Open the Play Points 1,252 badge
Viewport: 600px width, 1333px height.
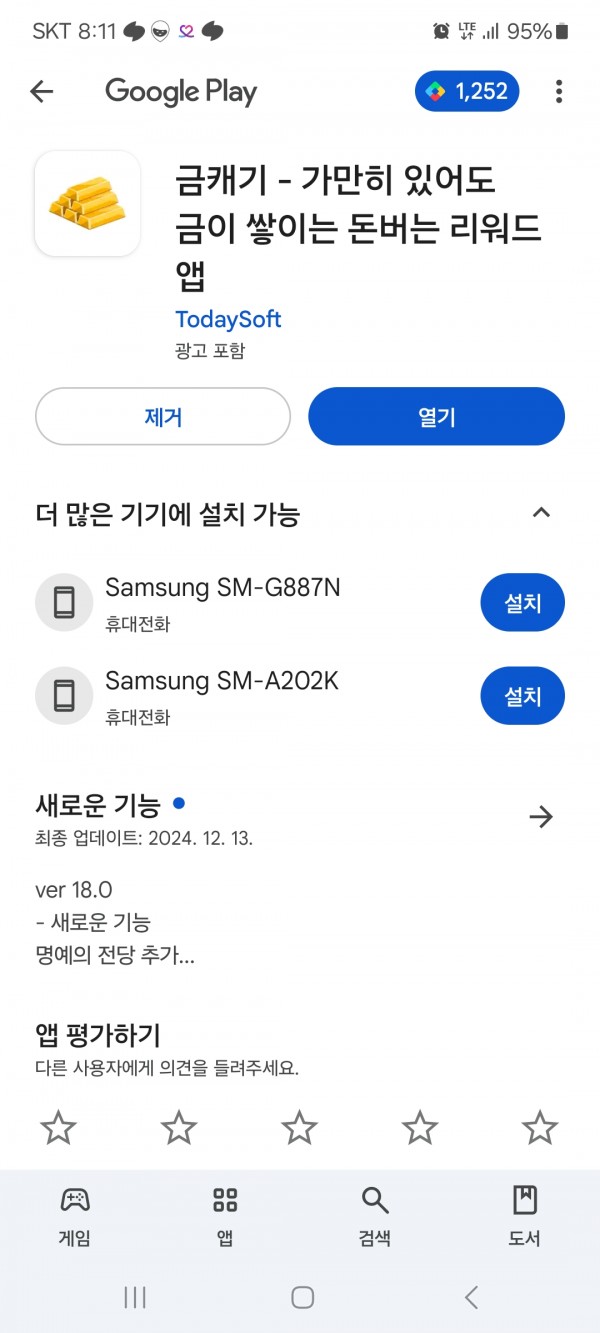point(467,92)
